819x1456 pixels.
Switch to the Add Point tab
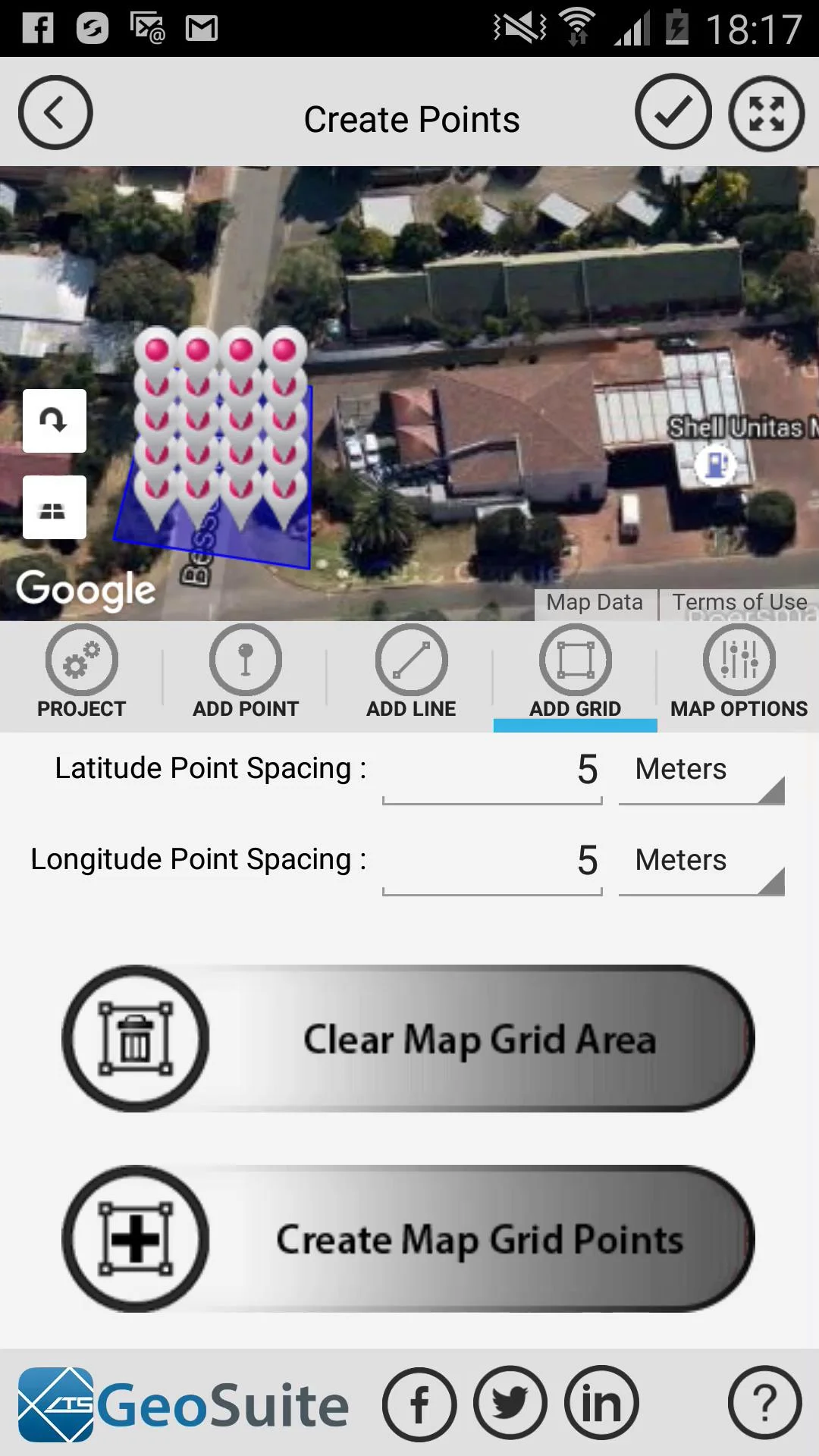pos(245,673)
